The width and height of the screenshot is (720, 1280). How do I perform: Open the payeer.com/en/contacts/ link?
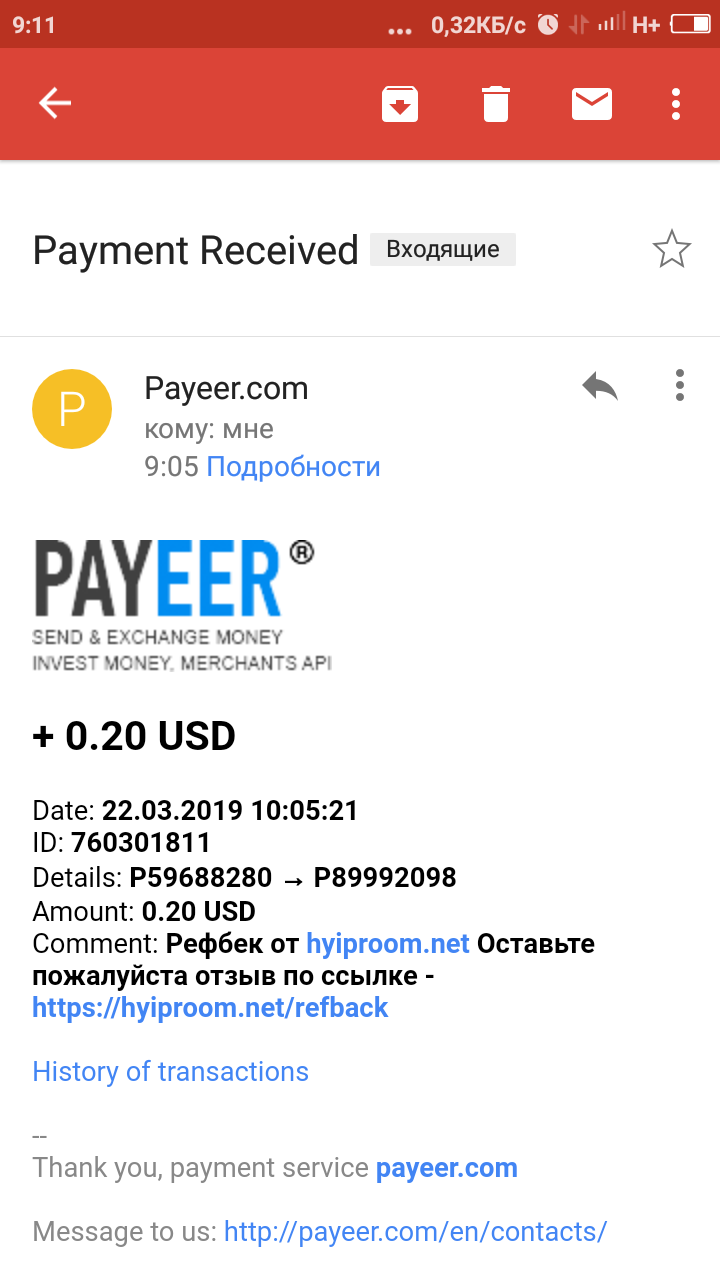(415, 1232)
